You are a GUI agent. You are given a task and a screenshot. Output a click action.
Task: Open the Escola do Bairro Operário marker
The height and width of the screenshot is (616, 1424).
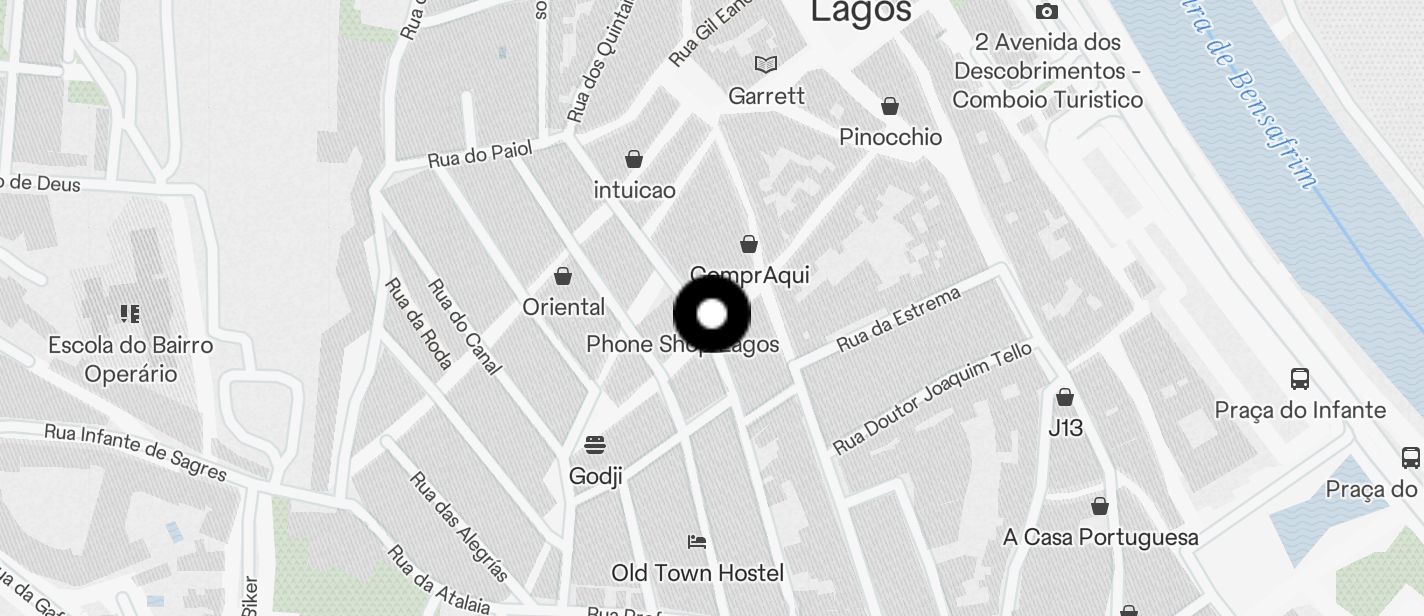point(130,314)
